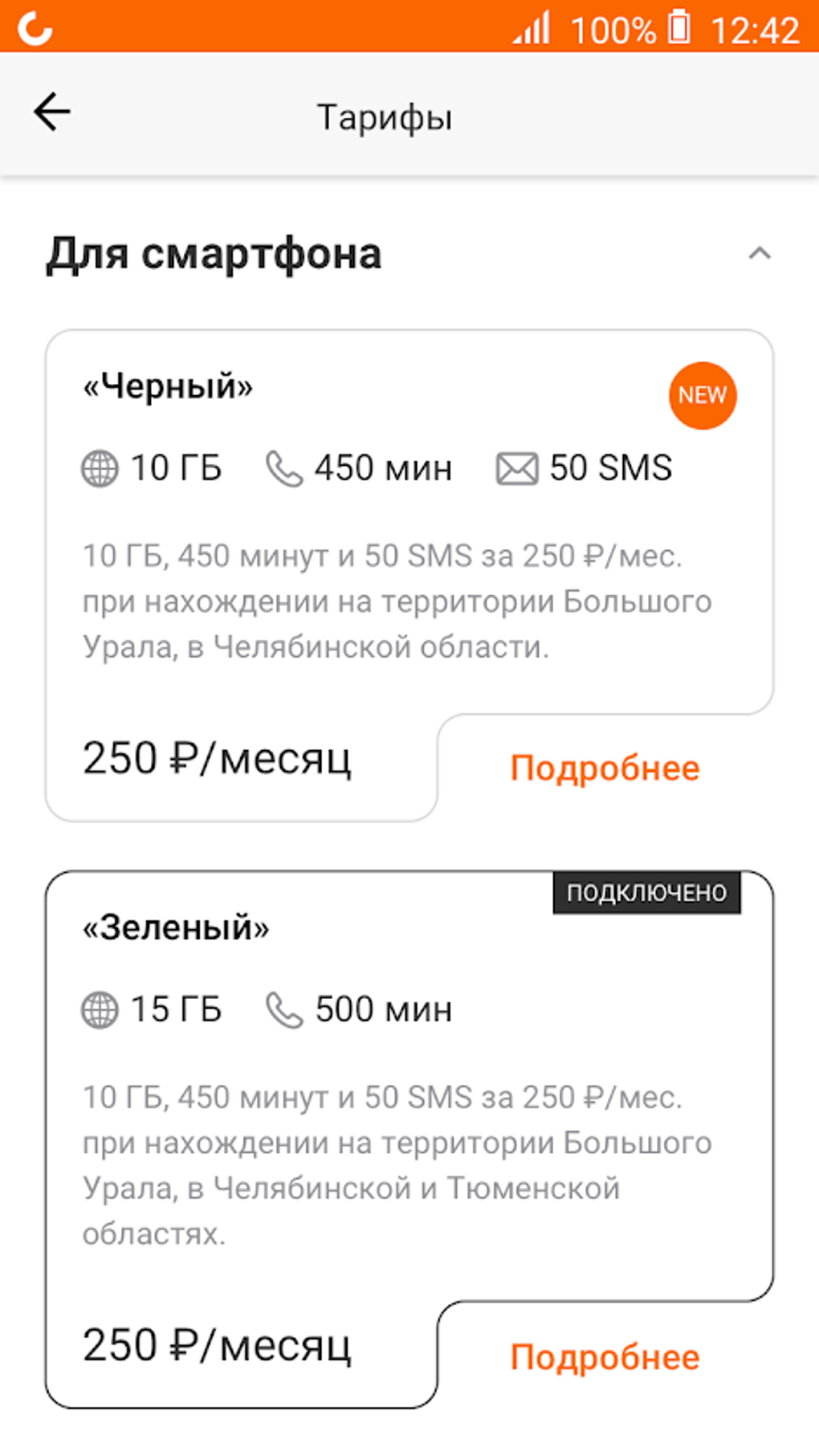
Task: View Подробнее for the «Зеленый» tariff
Action: click(605, 1357)
